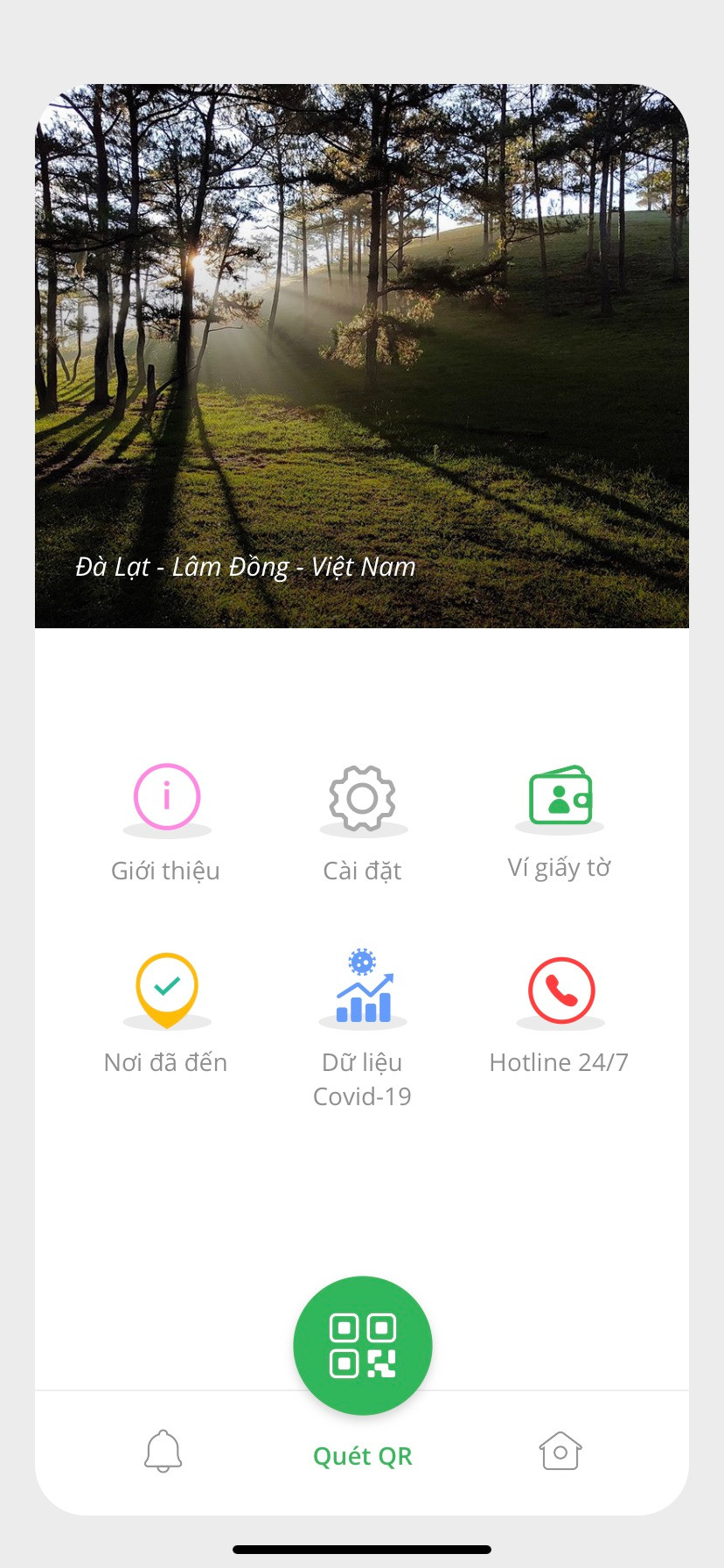Tap the Đà Lạt - Lâm Đồng caption
Screen dimensions: 724x1568
pos(246,566)
